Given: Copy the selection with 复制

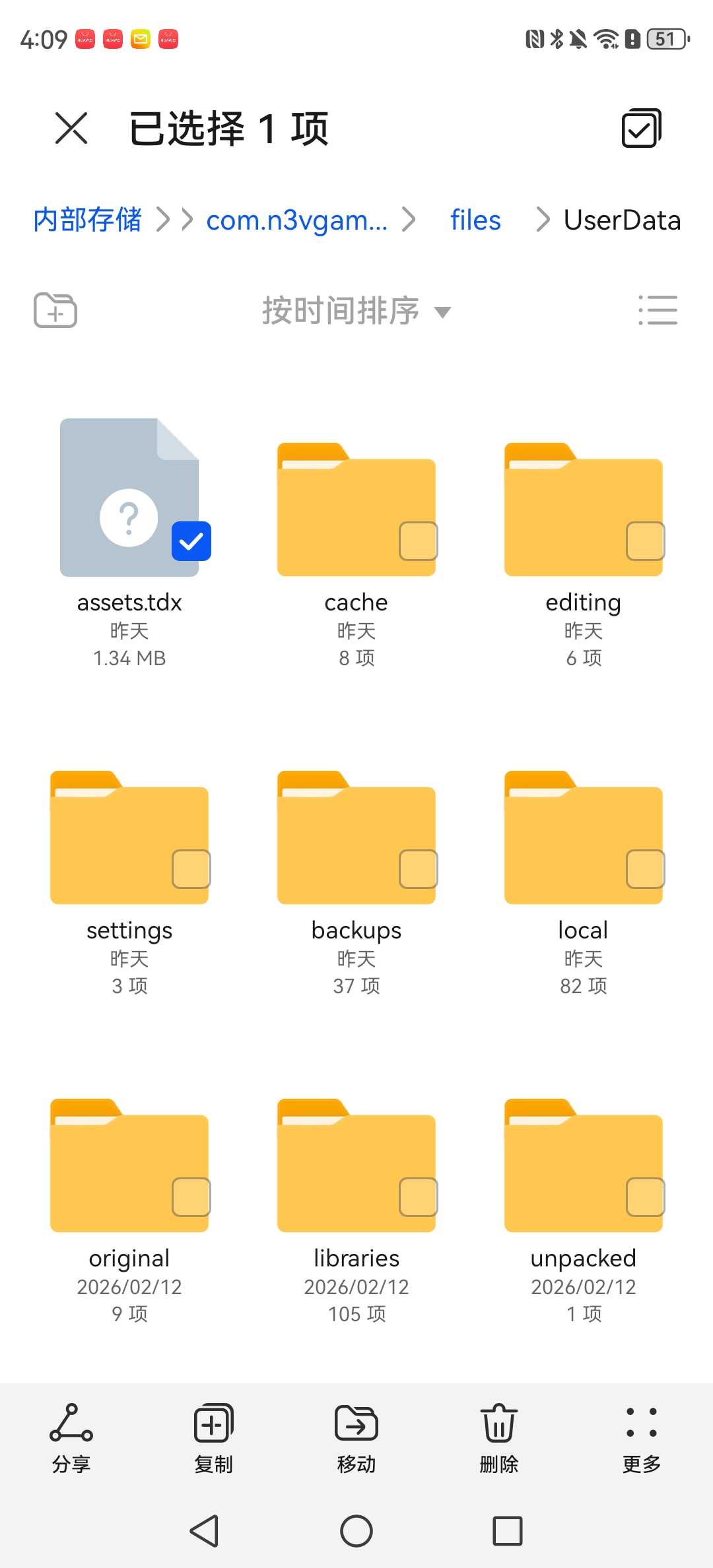Looking at the screenshot, I should 214,1439.
